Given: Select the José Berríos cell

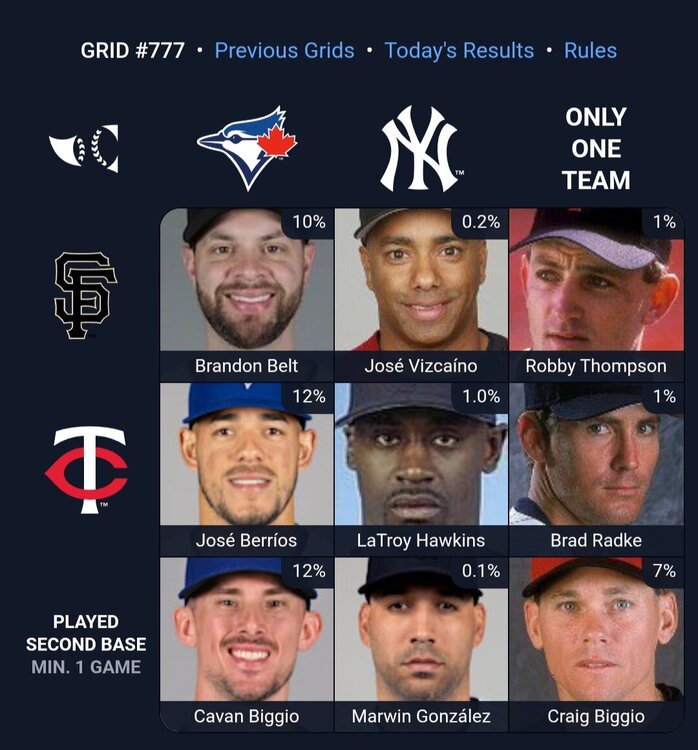Looking at the screenshot, I should 246,468.
